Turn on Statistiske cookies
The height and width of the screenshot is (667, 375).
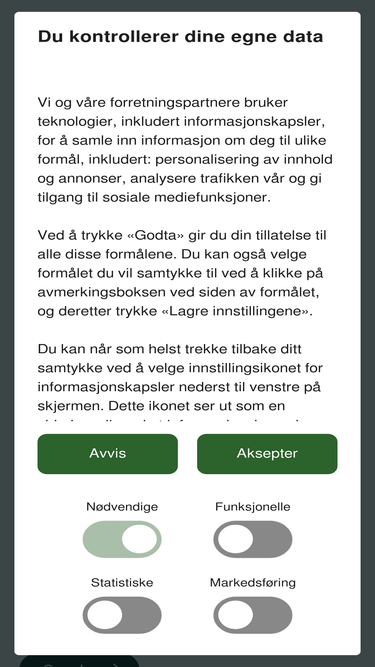[122, 615]
